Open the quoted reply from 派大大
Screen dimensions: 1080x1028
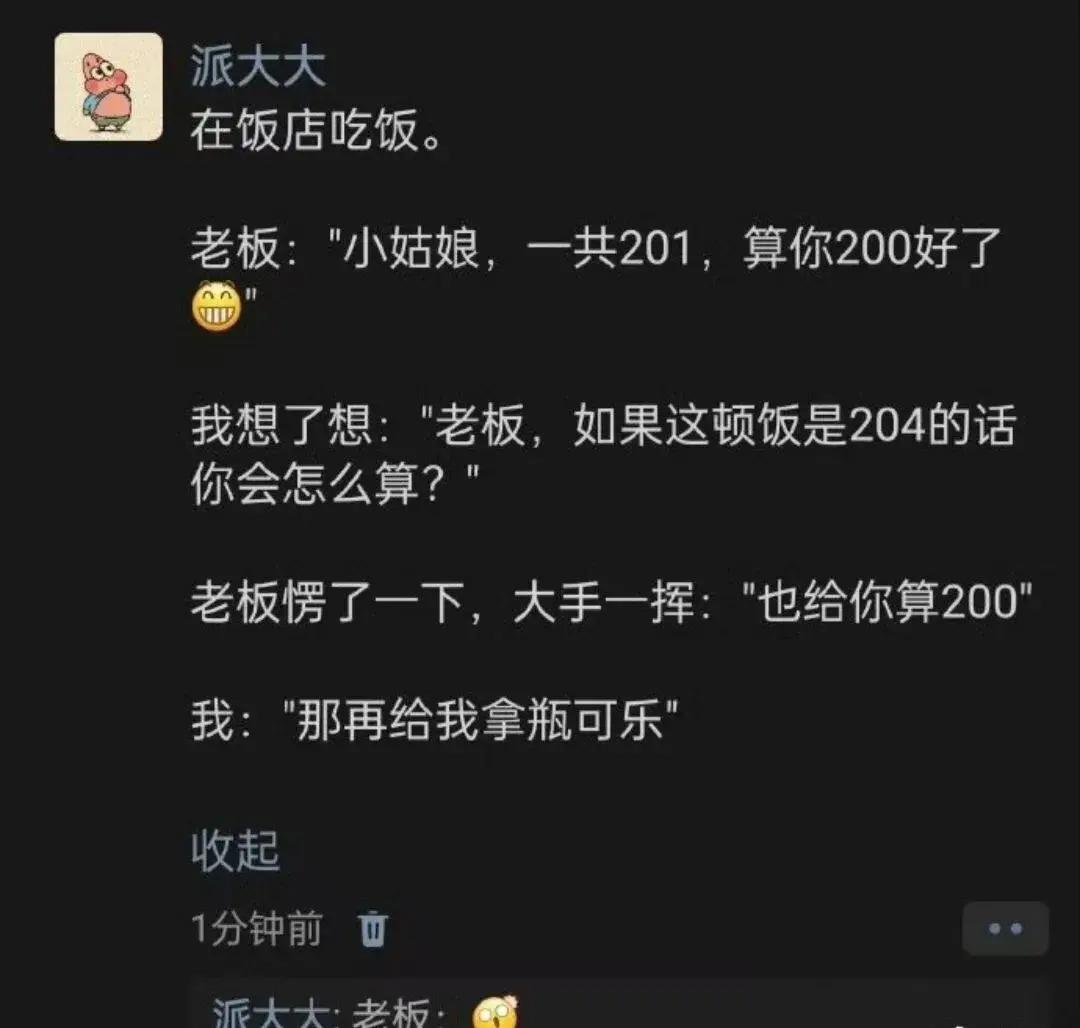pos(400,1012)
